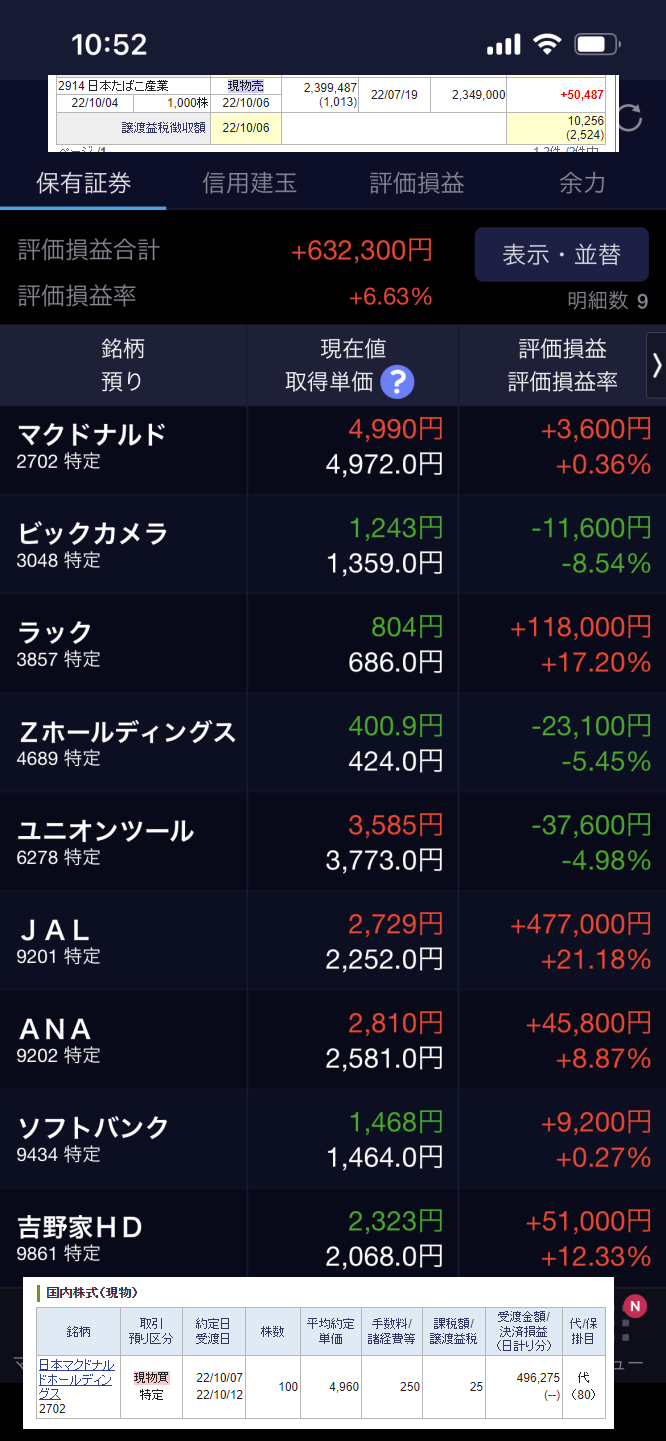
Task: Switch to the 評価損益 tab
Action: click(x=416, y=183)
